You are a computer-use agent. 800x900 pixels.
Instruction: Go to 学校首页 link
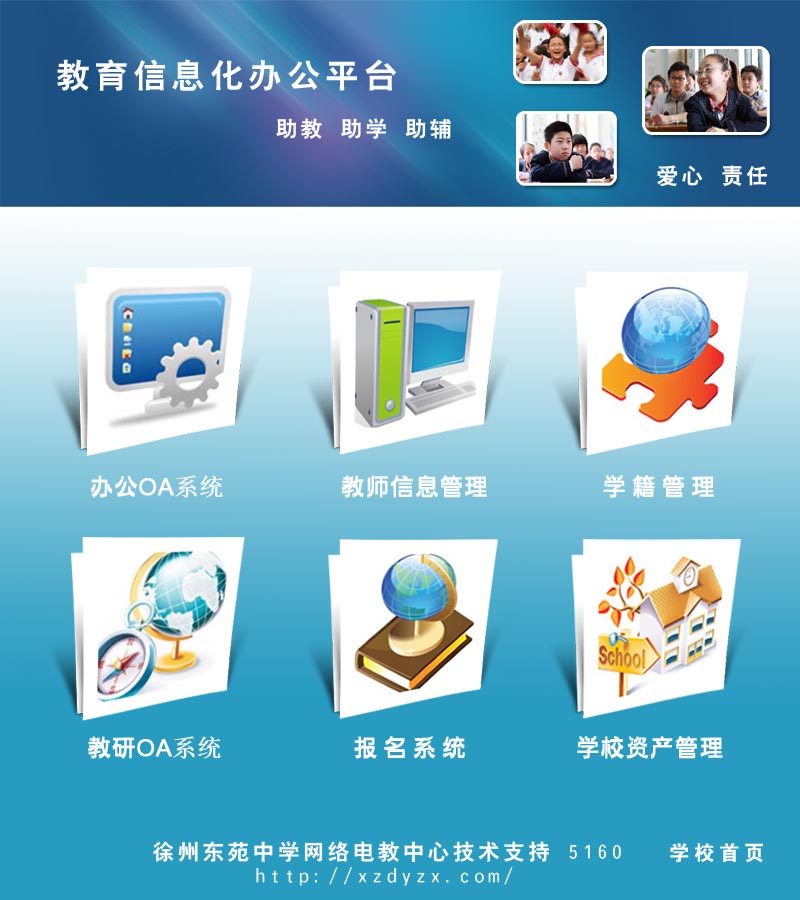click(716, 853)
